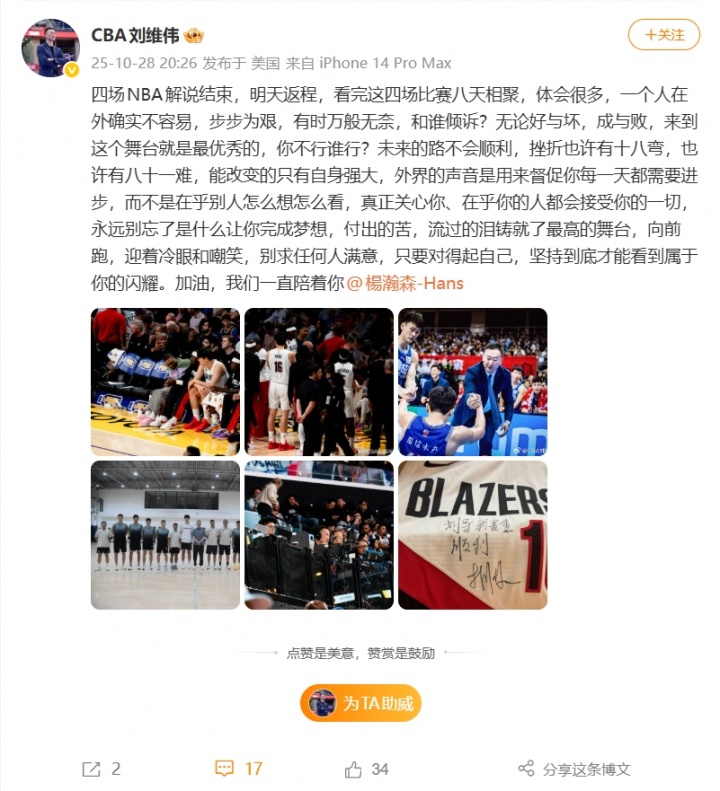Screen dimensions: 720x791
Task: View the group photo in the gym
Action: [165, 535]
